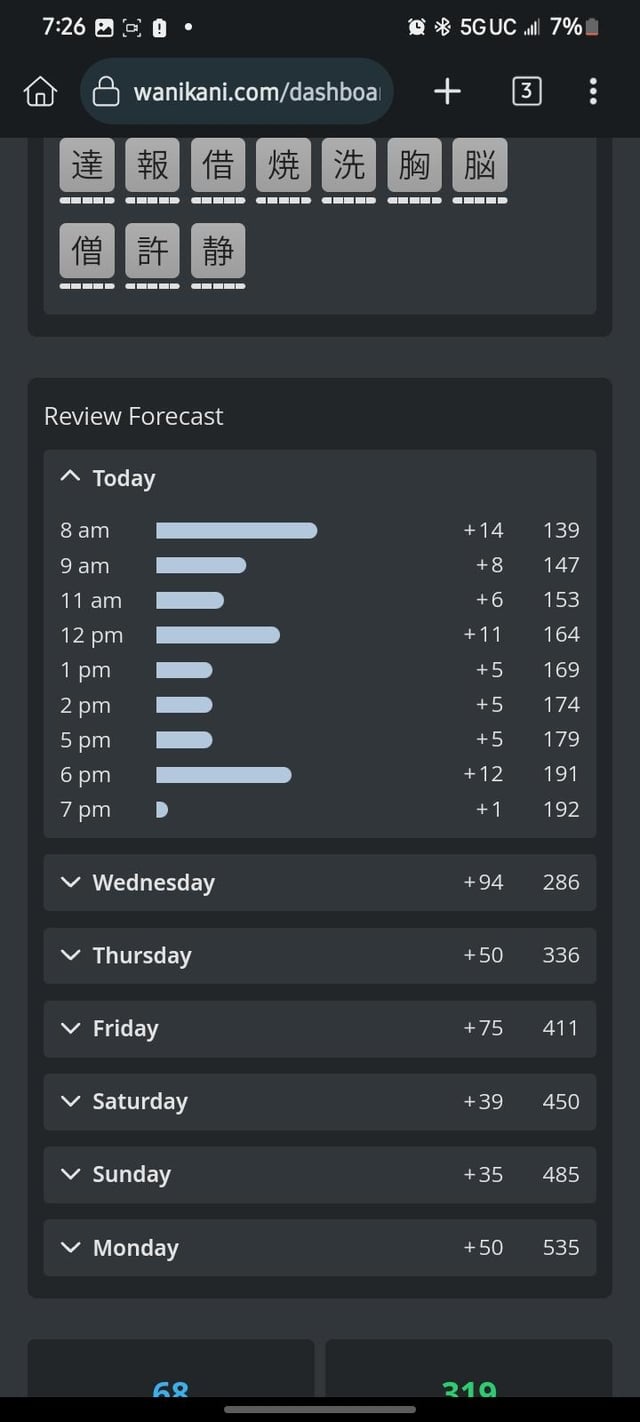Expand the Thursday forecast
Screen dimensions: 640x1422
tap(320, 955)
